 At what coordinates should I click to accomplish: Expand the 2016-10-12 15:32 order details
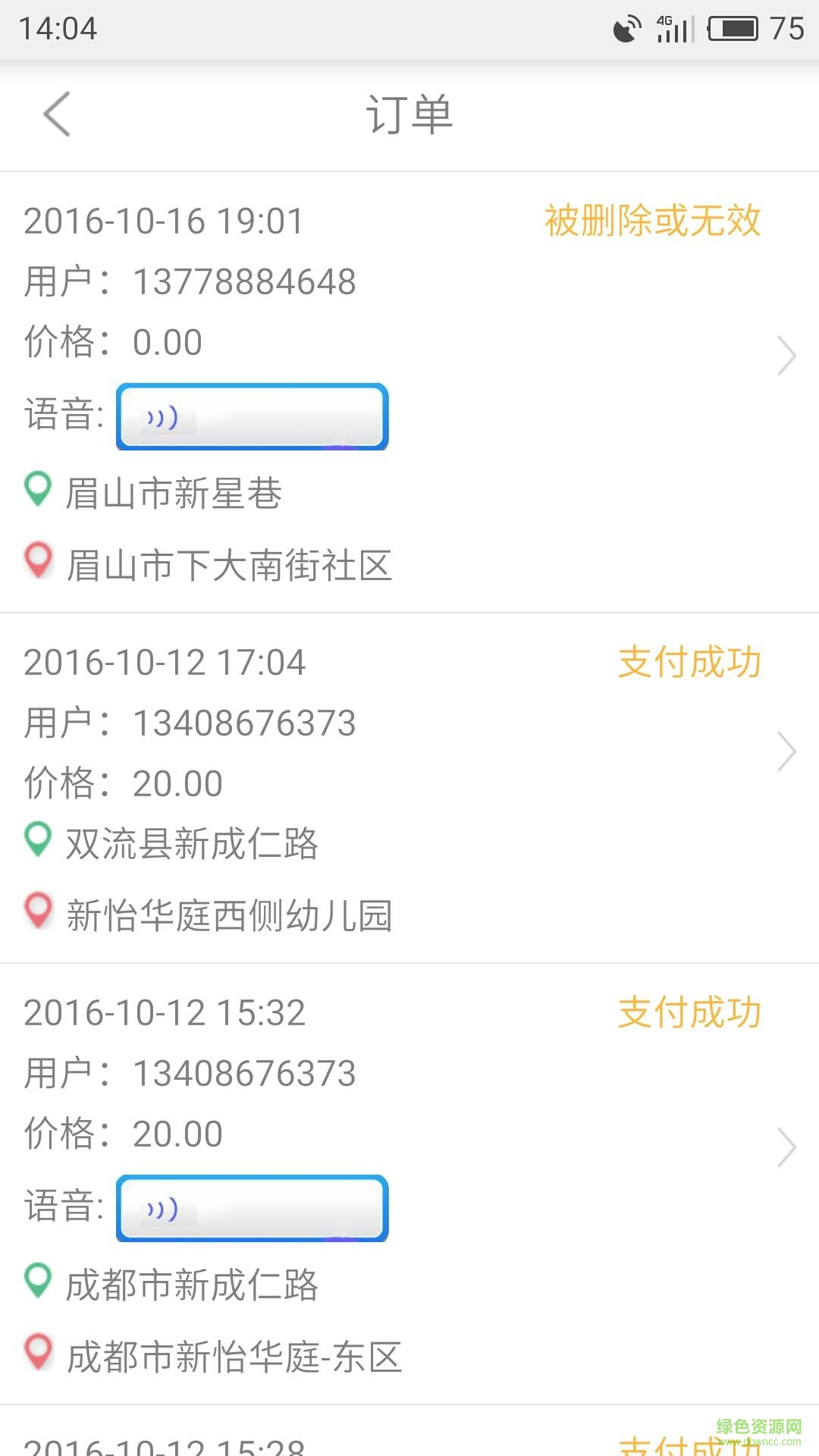click(x=786, y=1147)
